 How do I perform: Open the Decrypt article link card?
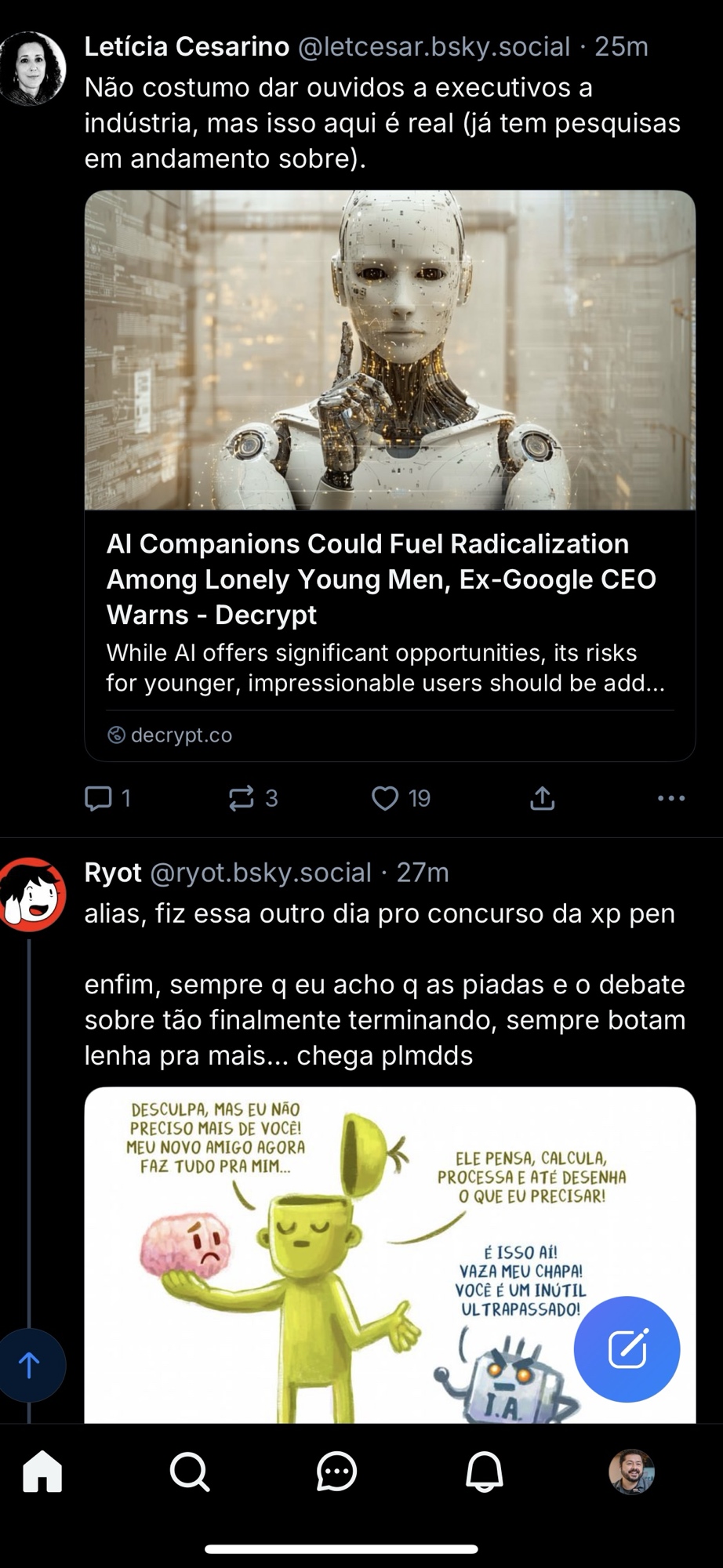[x=390, y=580]
